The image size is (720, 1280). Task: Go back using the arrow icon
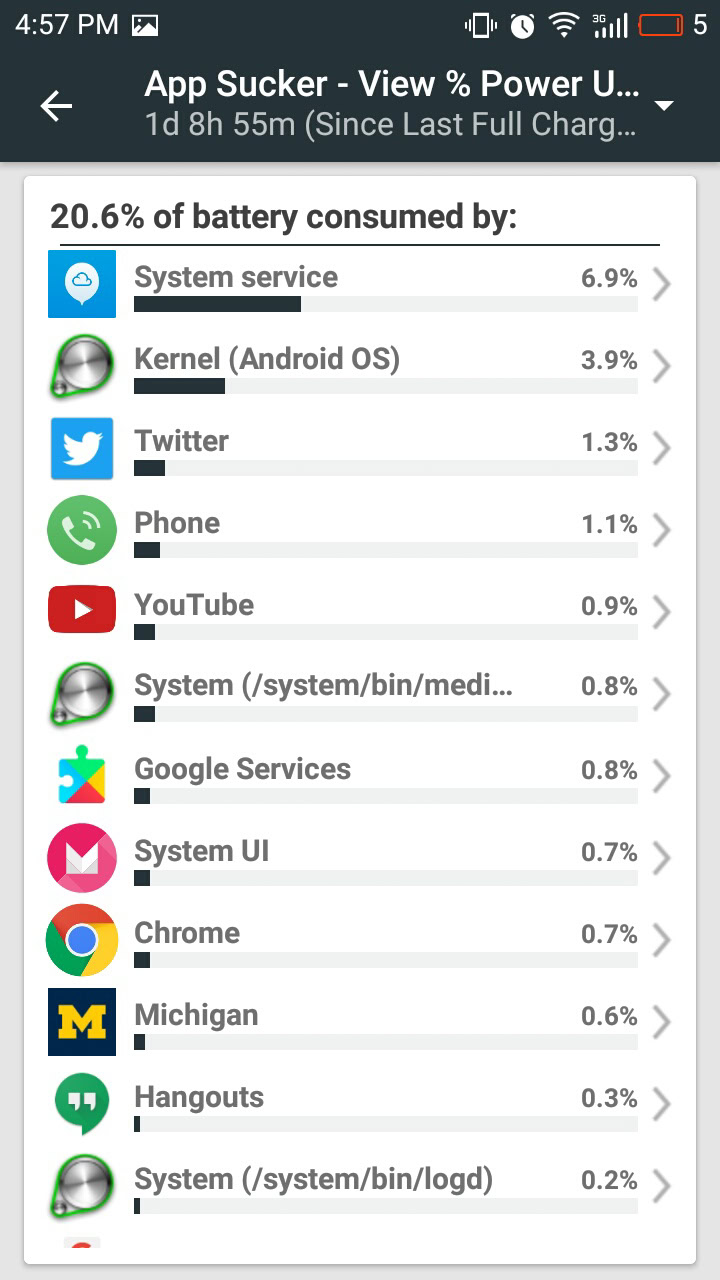(x=56, y=106)
